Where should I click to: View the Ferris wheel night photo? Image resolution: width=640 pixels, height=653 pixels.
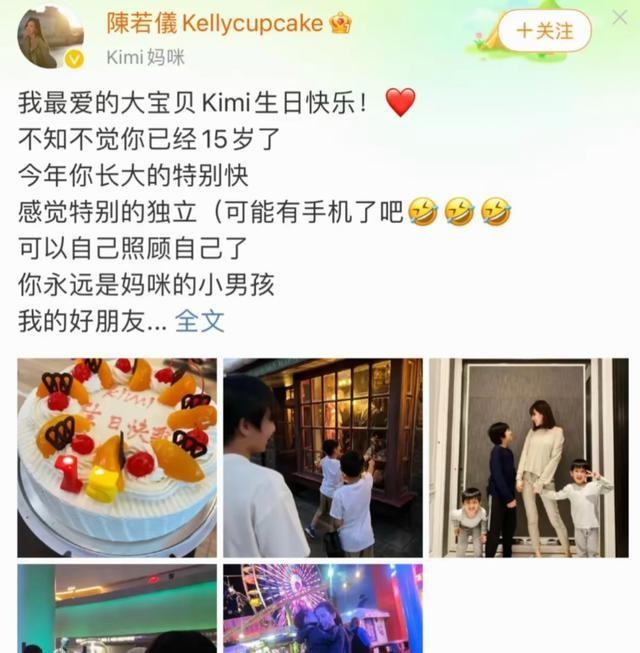[x=322, y=608]
